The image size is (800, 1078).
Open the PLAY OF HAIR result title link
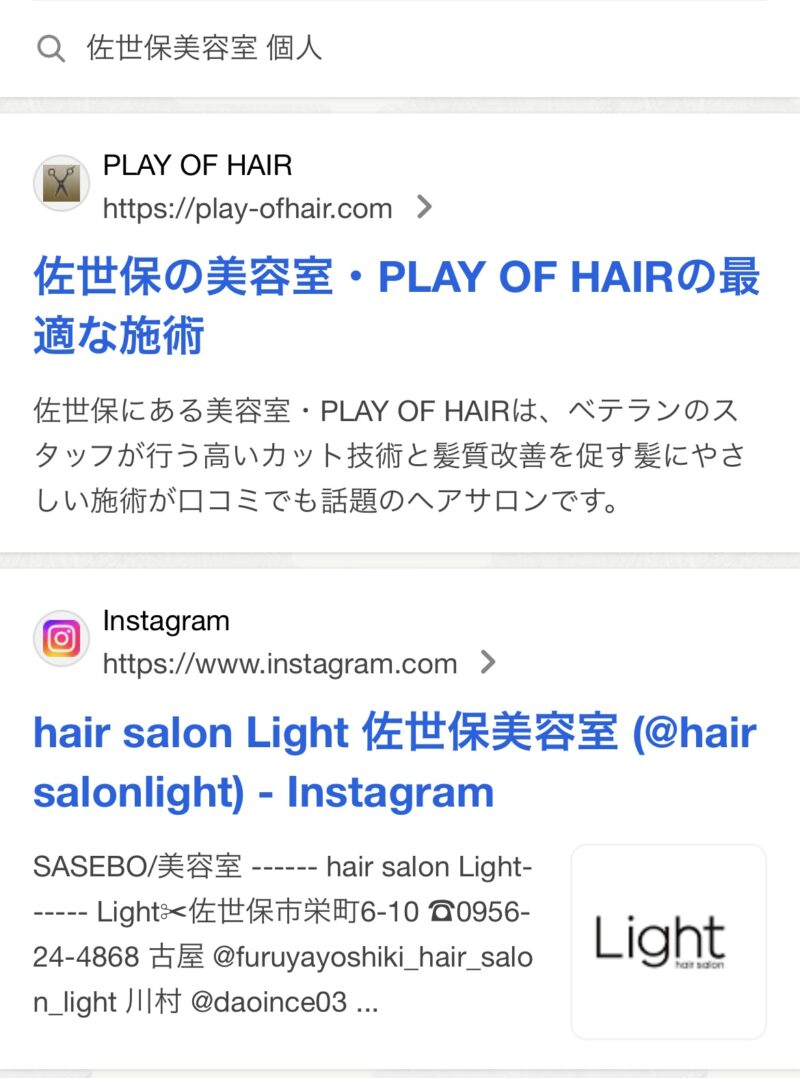coord(396,305)
